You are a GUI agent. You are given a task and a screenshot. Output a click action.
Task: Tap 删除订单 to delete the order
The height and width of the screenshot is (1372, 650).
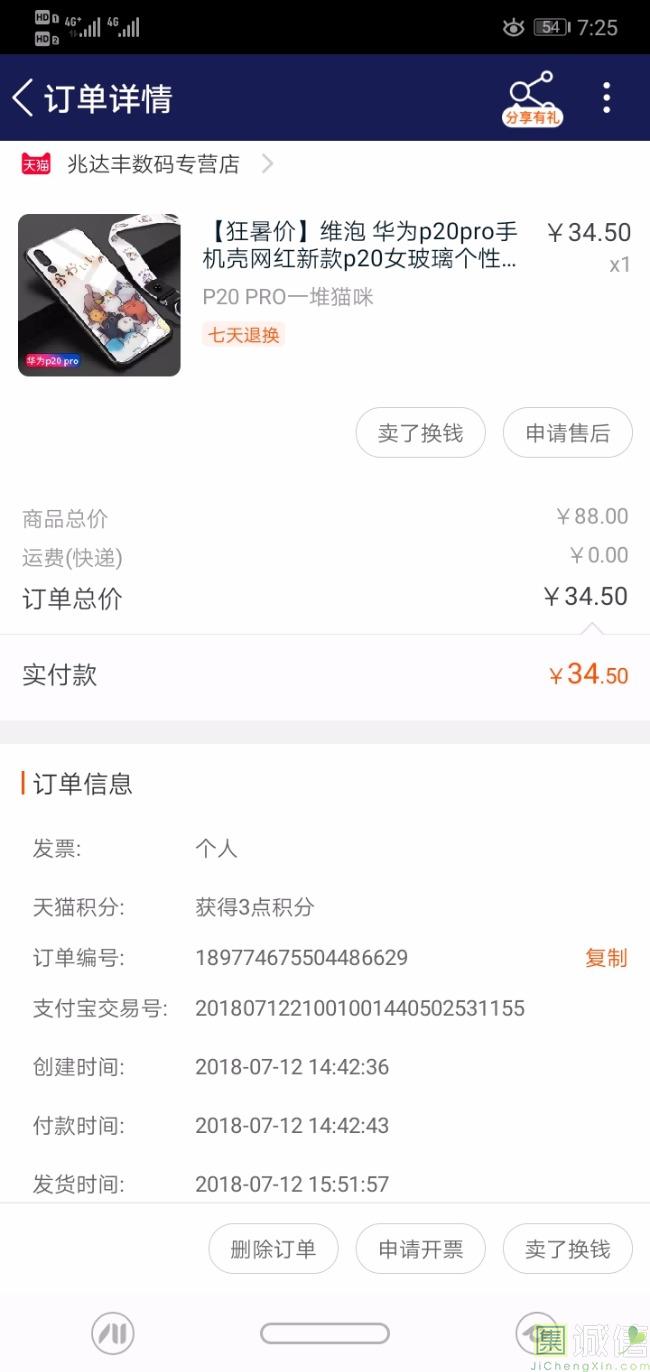pos(273,1249)
